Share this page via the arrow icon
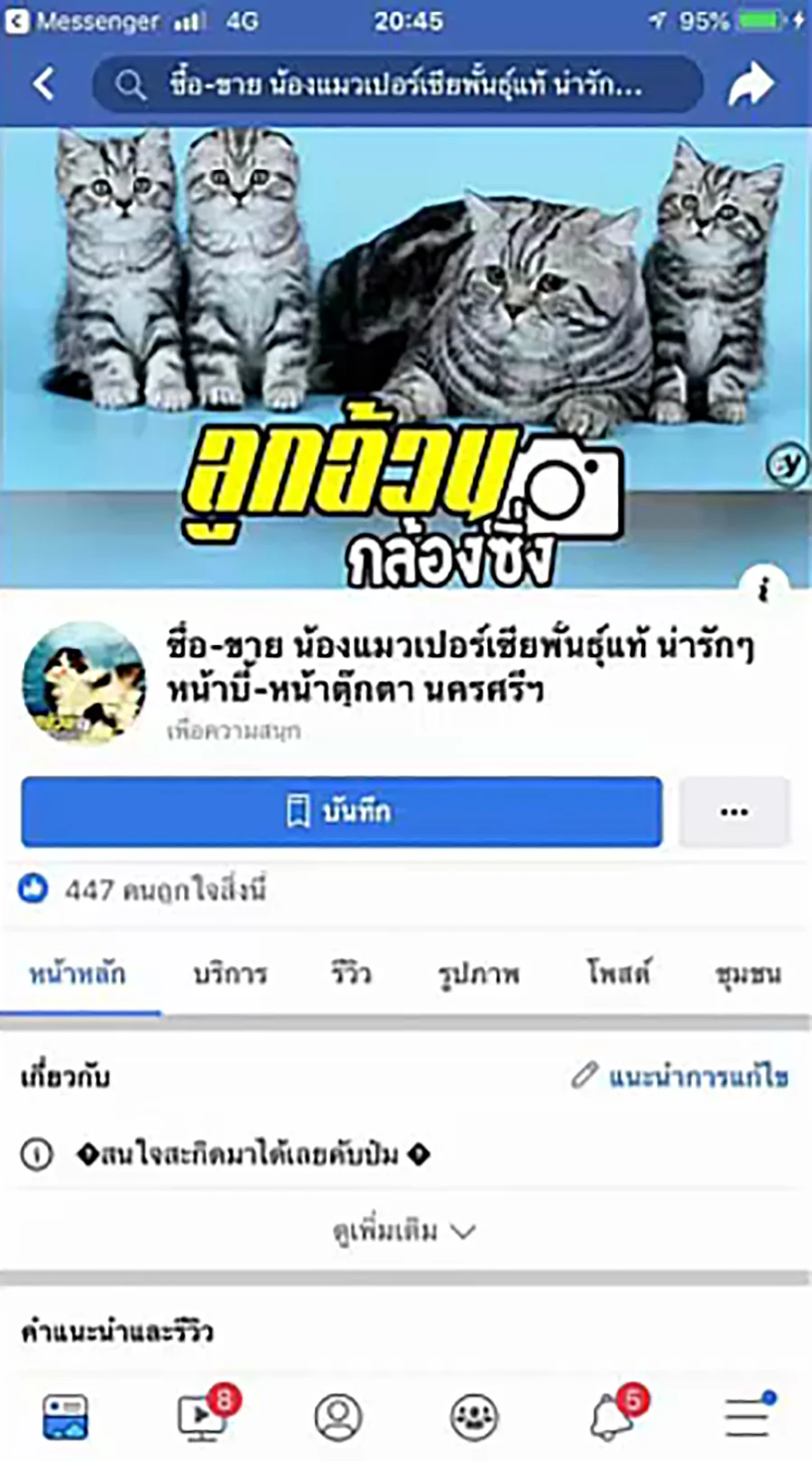Screen dimensions: 812x1461 (751, 85)
